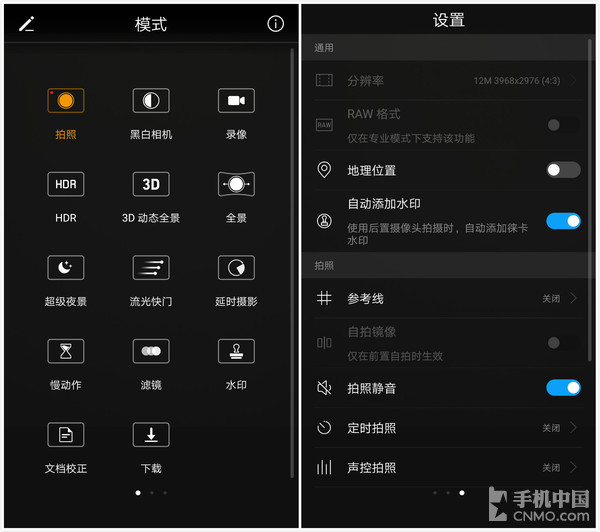The height and width of the screenshot is (532, 600).
Task: Open 延时摄影 time-lapse mode
Action: [236, 268]
